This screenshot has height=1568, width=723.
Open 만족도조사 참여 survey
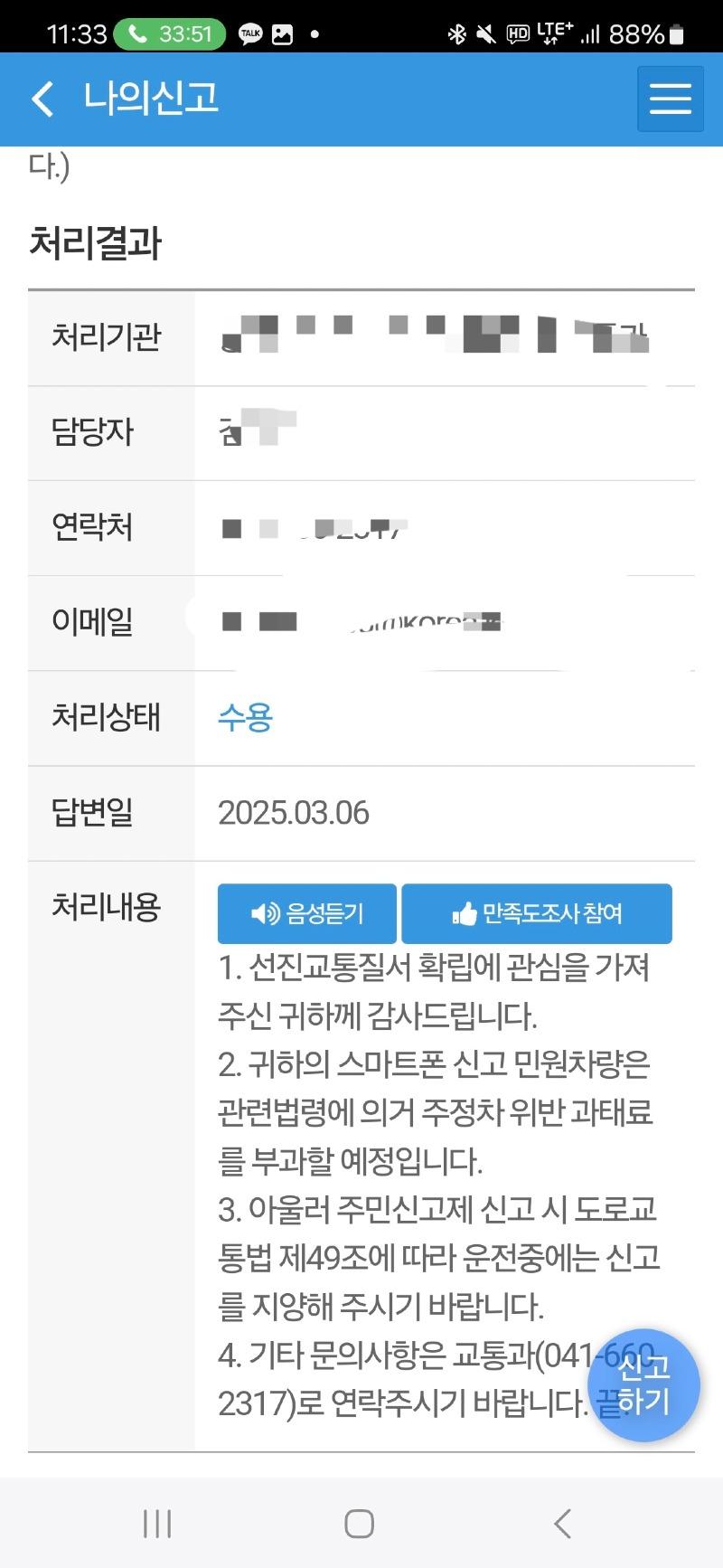click(537, 913)
